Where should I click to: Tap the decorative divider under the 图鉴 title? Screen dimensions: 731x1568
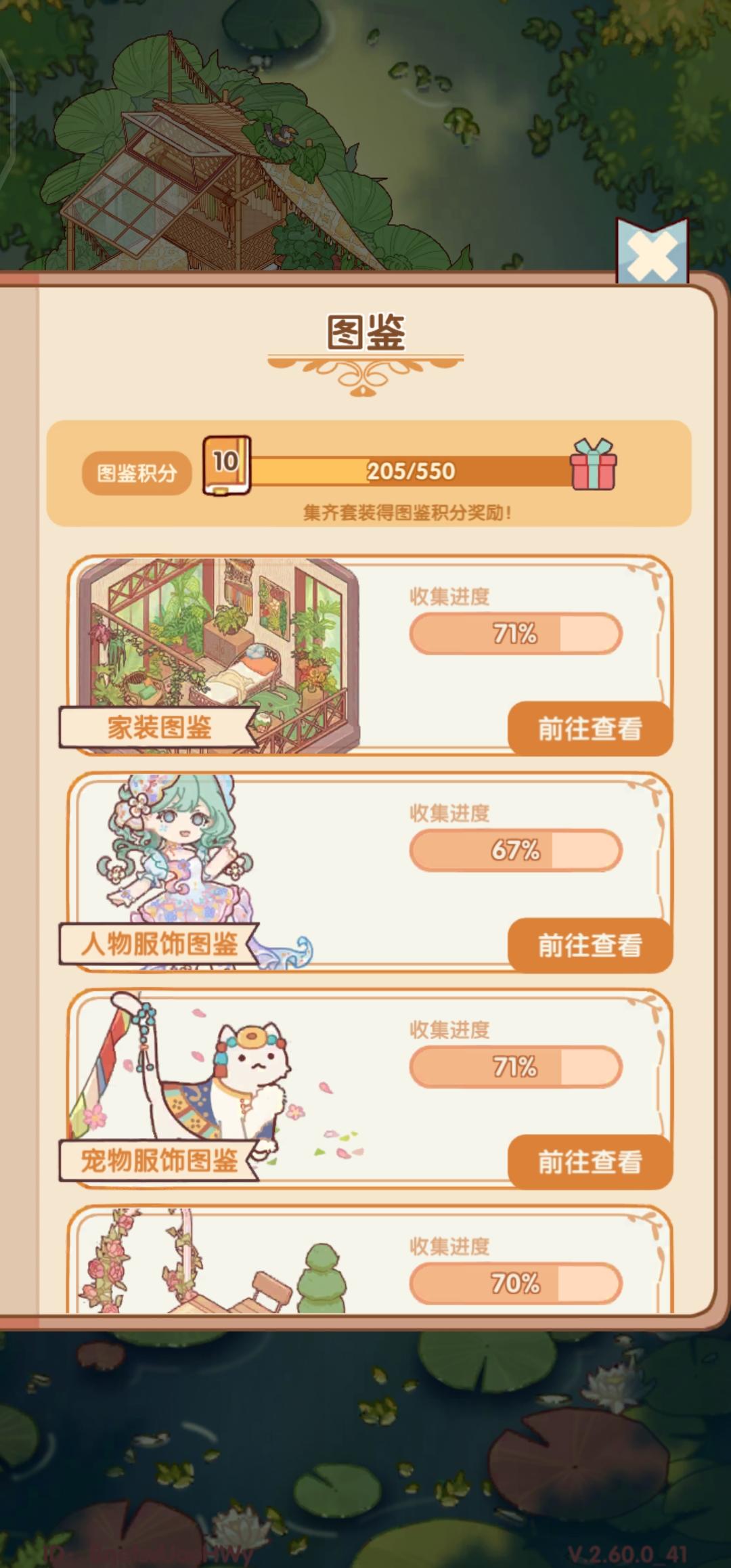365,372
